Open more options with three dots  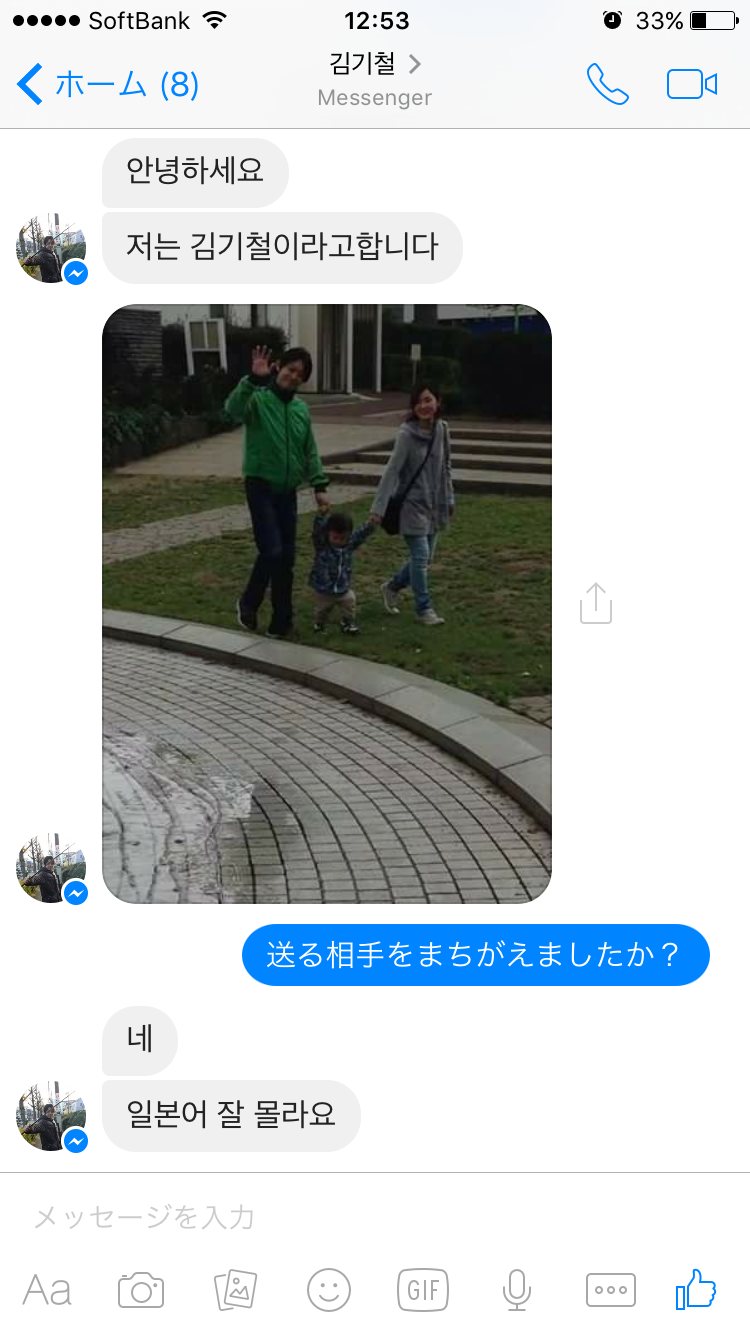610,1290
